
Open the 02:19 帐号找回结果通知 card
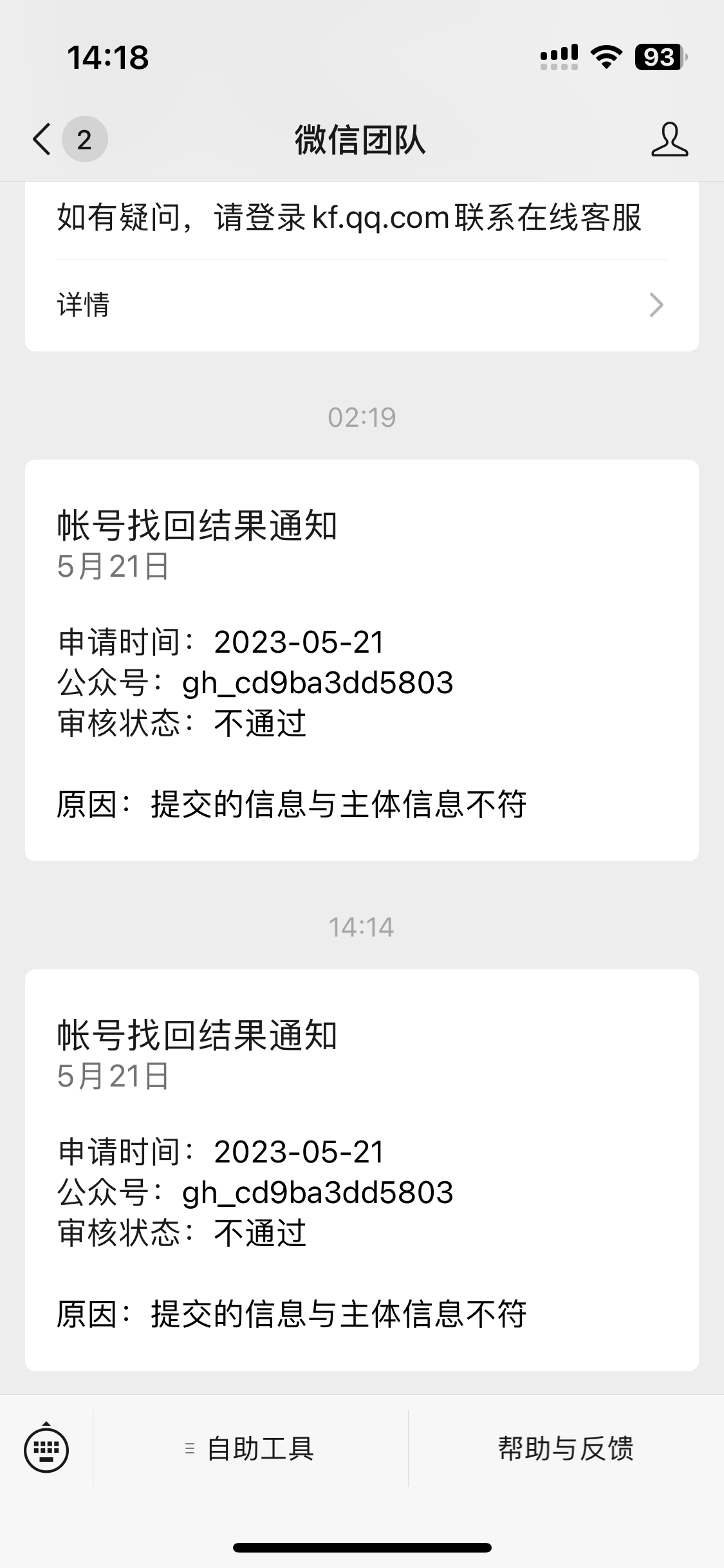362,660
